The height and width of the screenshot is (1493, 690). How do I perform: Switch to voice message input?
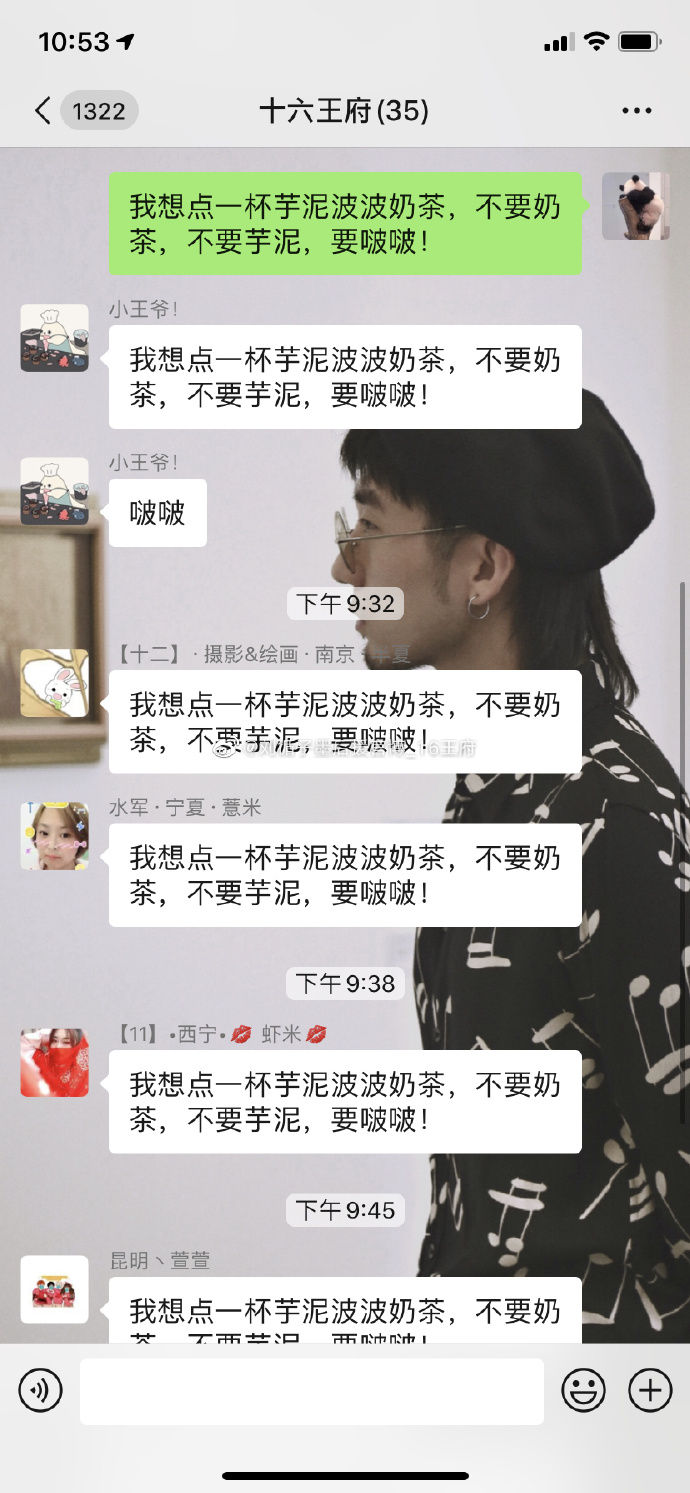coord(41,1390)
